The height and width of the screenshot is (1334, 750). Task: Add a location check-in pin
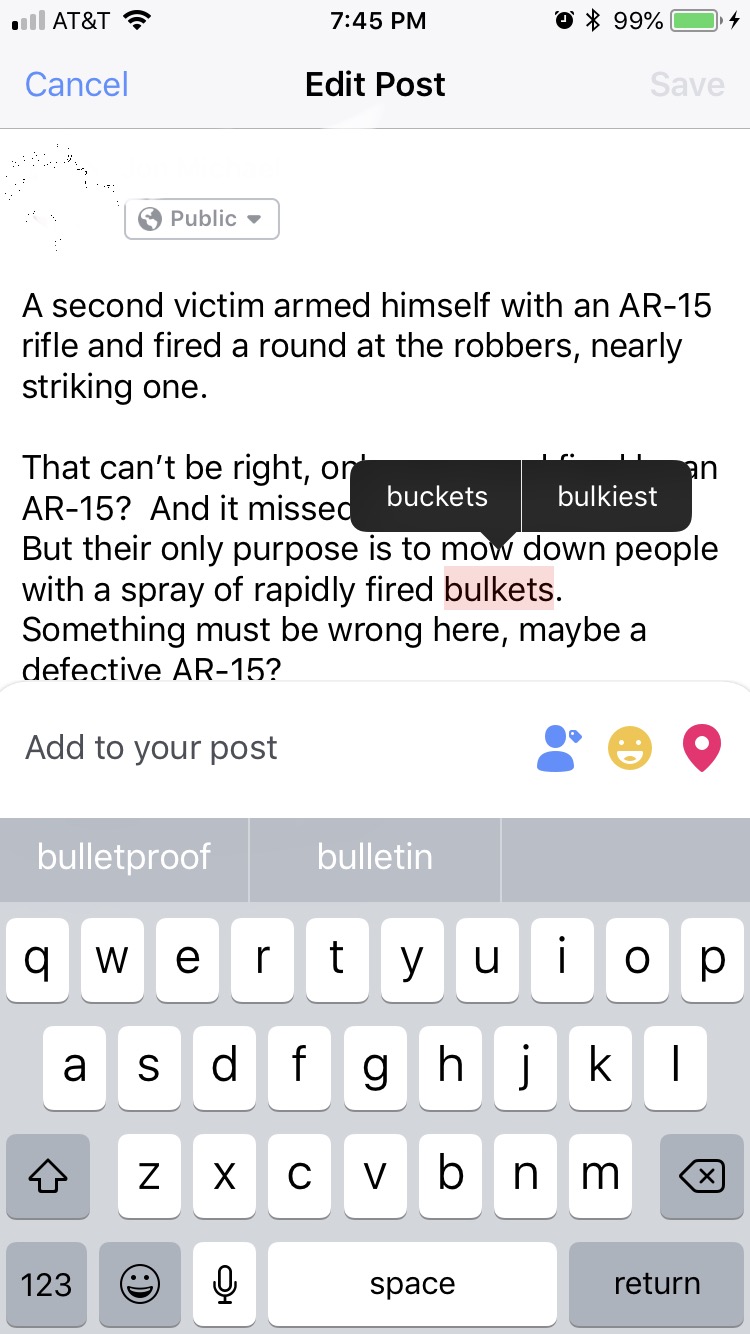pos(702,748)
